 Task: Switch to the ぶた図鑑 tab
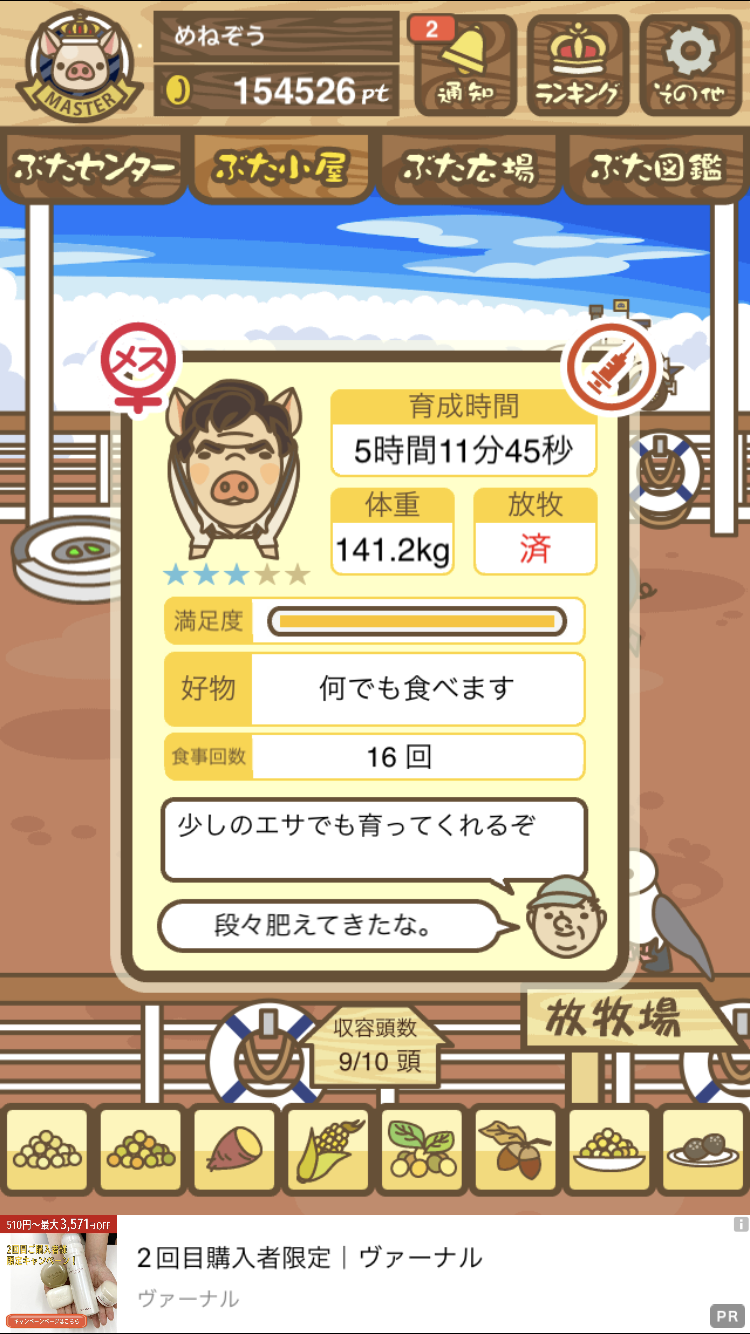656,168
